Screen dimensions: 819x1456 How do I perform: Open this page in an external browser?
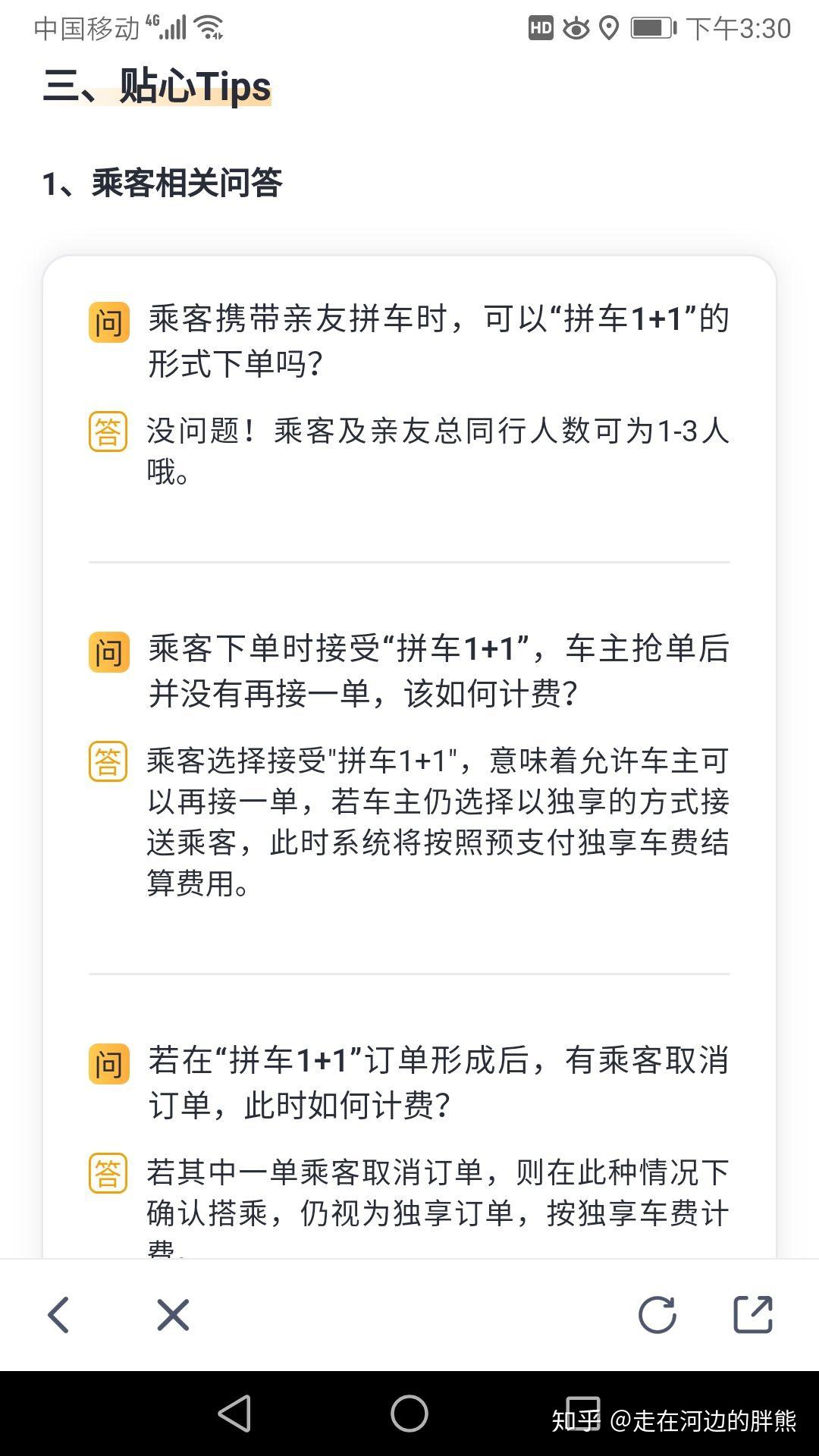[x=753, y=1314]
